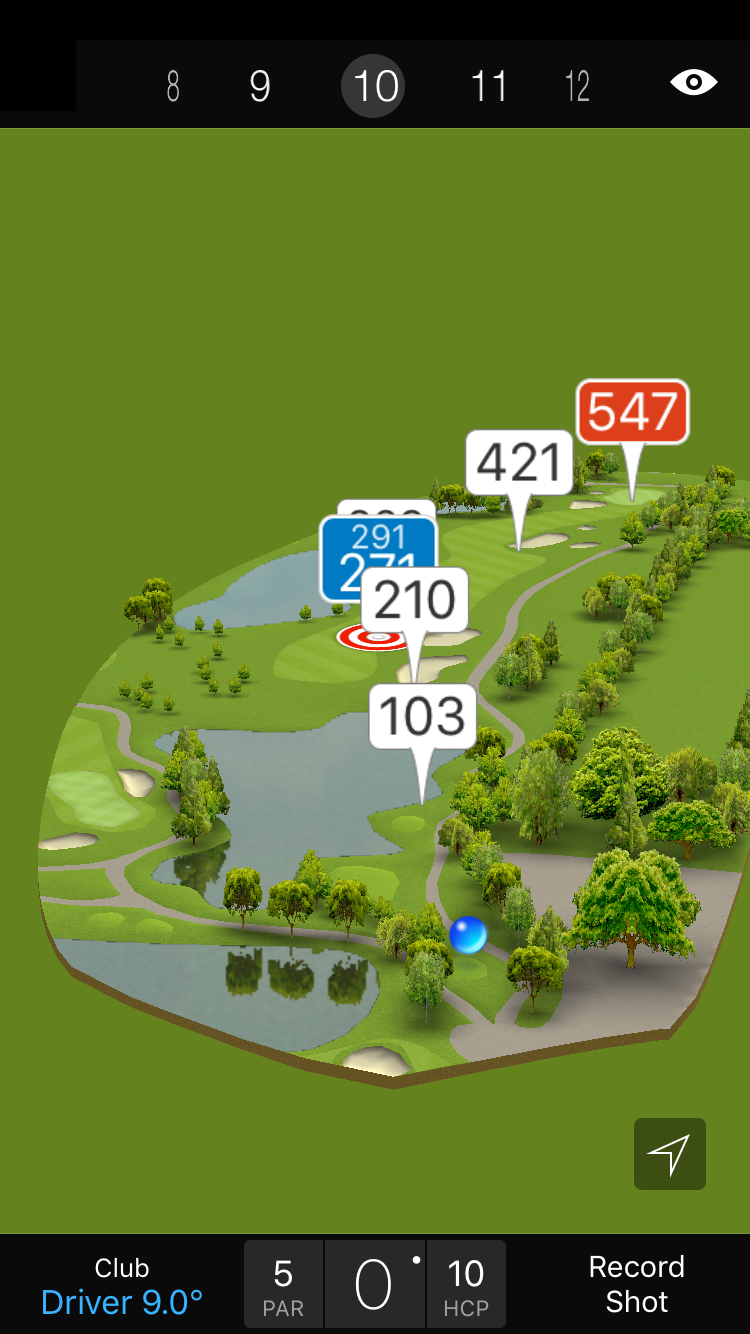Toggle the eye view icon

[x=693, y=82]
